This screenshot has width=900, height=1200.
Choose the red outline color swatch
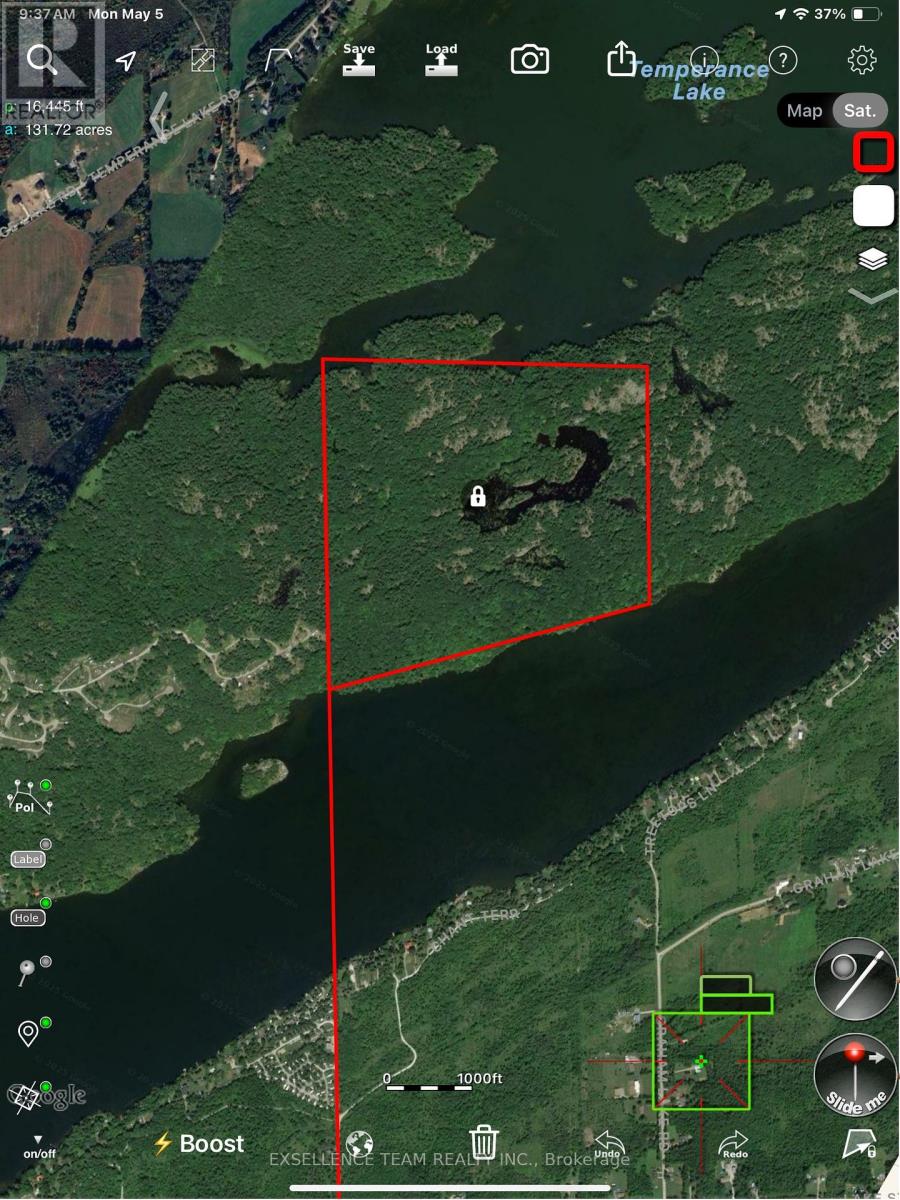(x=872, y=153)
